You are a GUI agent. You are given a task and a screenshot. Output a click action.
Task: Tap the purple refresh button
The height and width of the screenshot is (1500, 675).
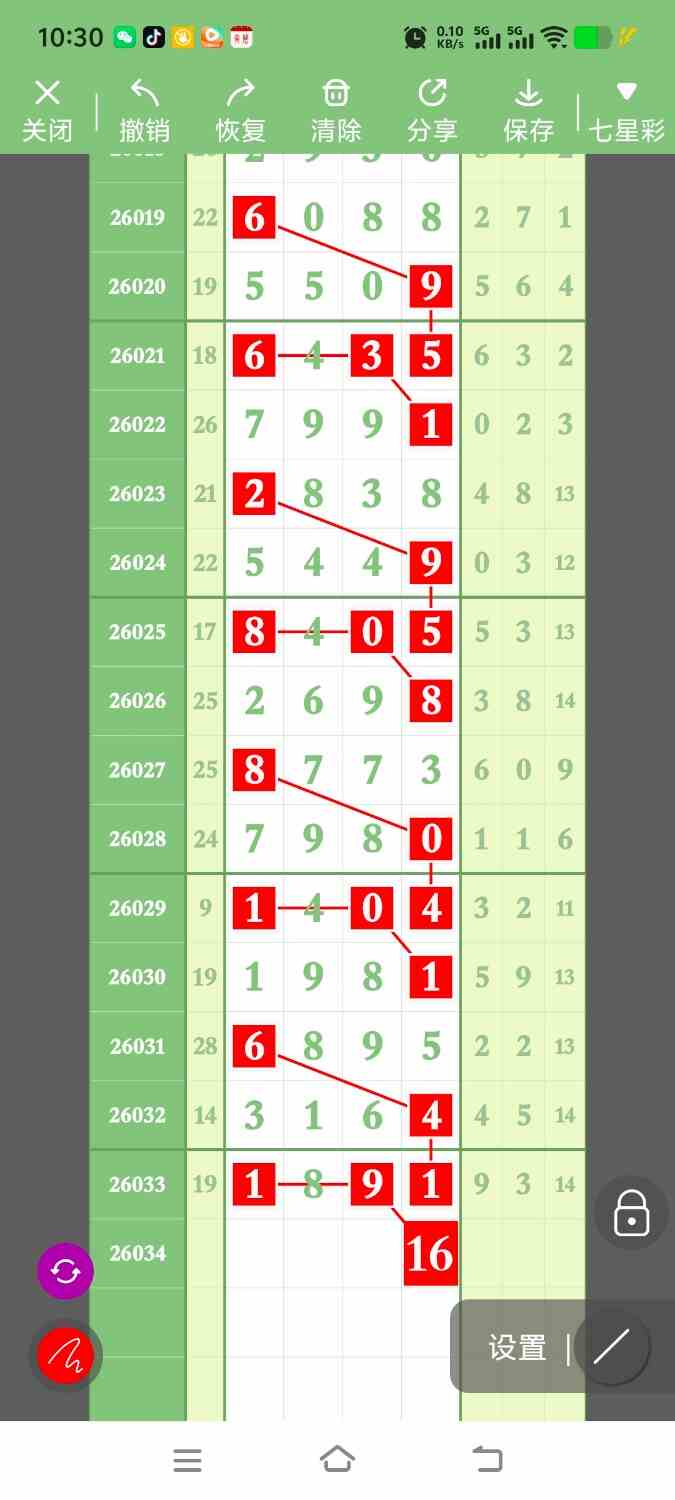tap(65, 1271)
